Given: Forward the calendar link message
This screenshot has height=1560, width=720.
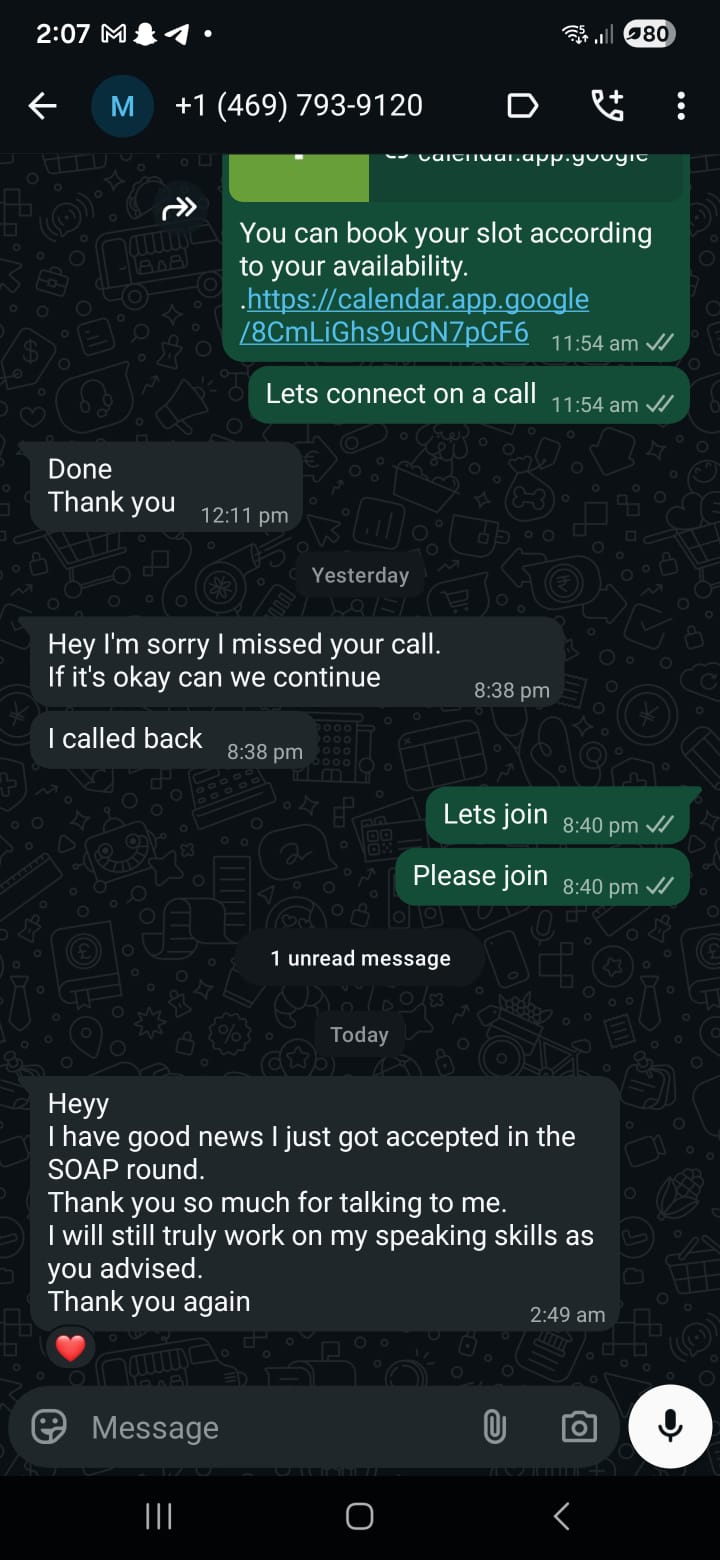Looking at the screenshot, I should click(180, 208).
